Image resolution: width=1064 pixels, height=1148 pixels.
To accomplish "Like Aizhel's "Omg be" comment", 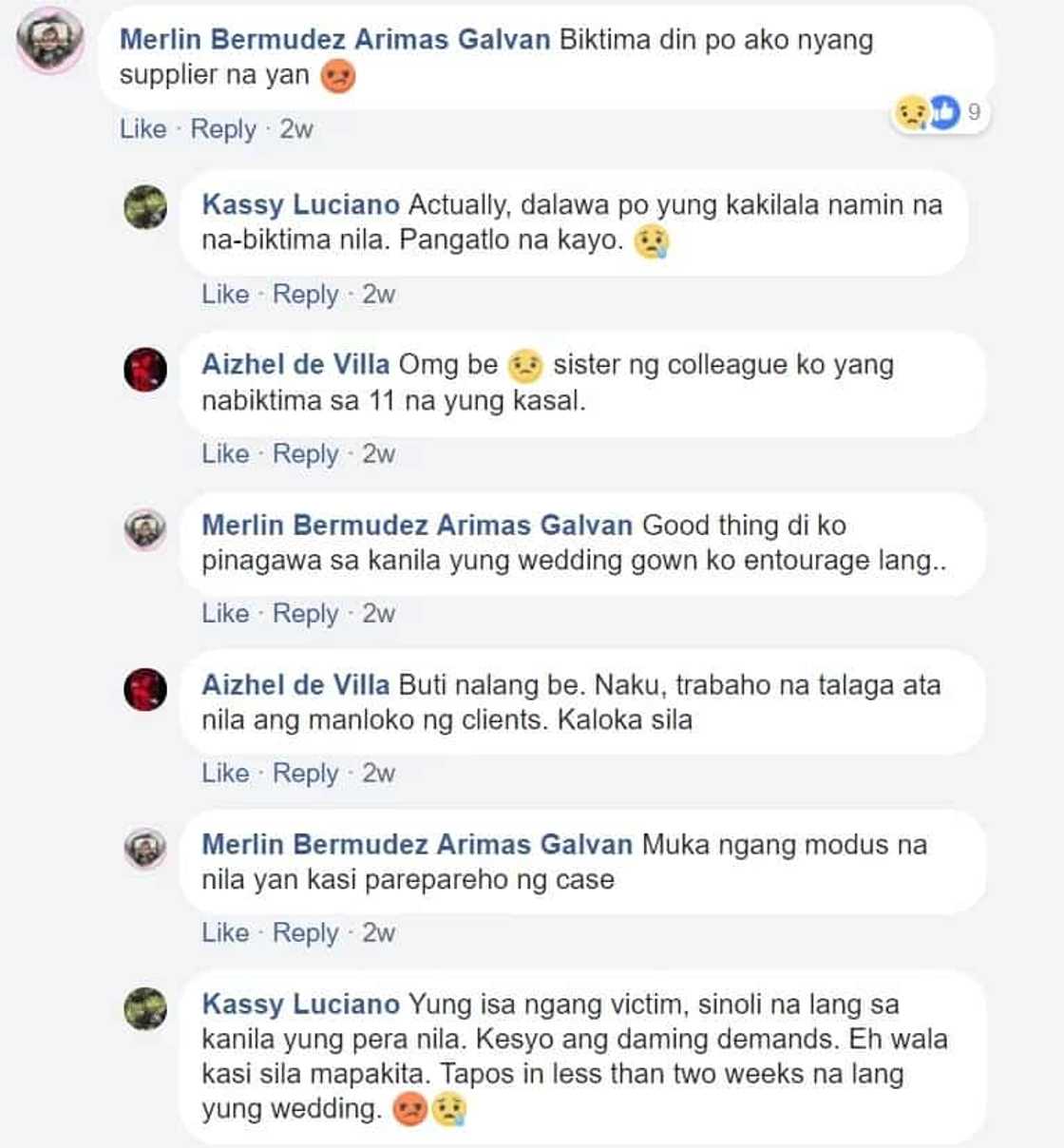I will pos(224,453).
